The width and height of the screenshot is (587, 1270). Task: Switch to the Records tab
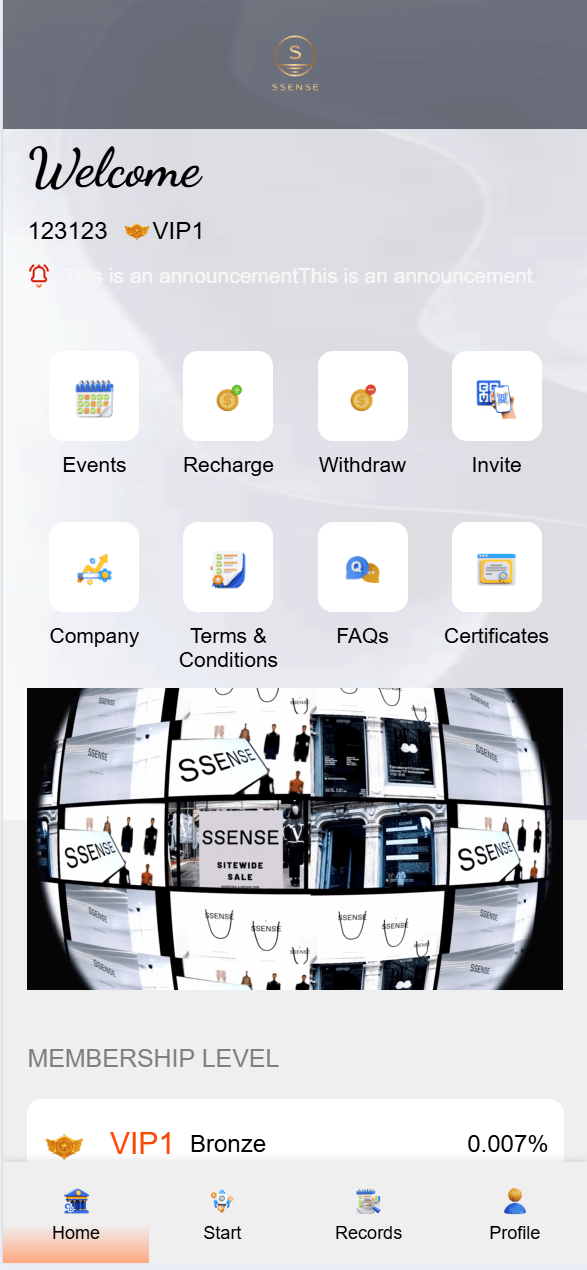point(368,1215)
